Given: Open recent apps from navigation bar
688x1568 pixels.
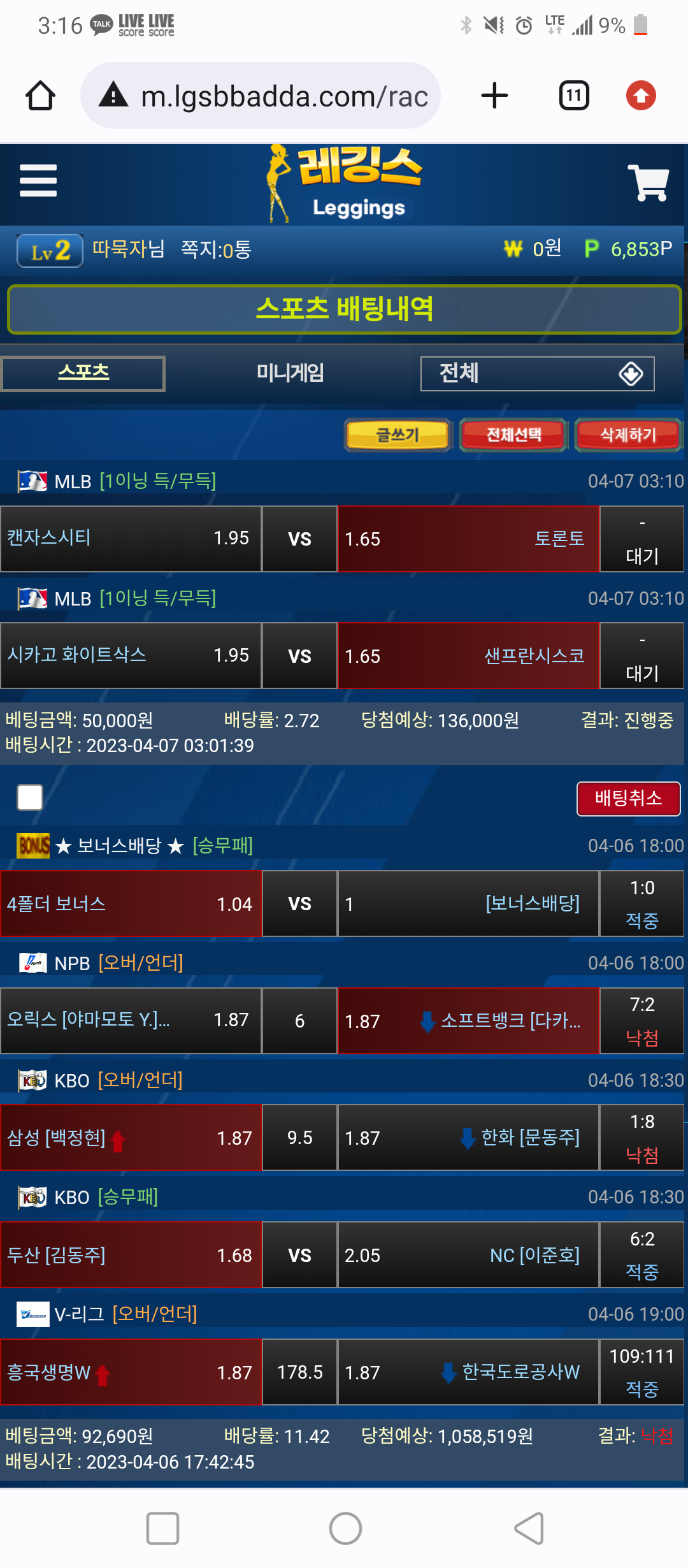Looking at the screenshot, I should point(162,1528).
